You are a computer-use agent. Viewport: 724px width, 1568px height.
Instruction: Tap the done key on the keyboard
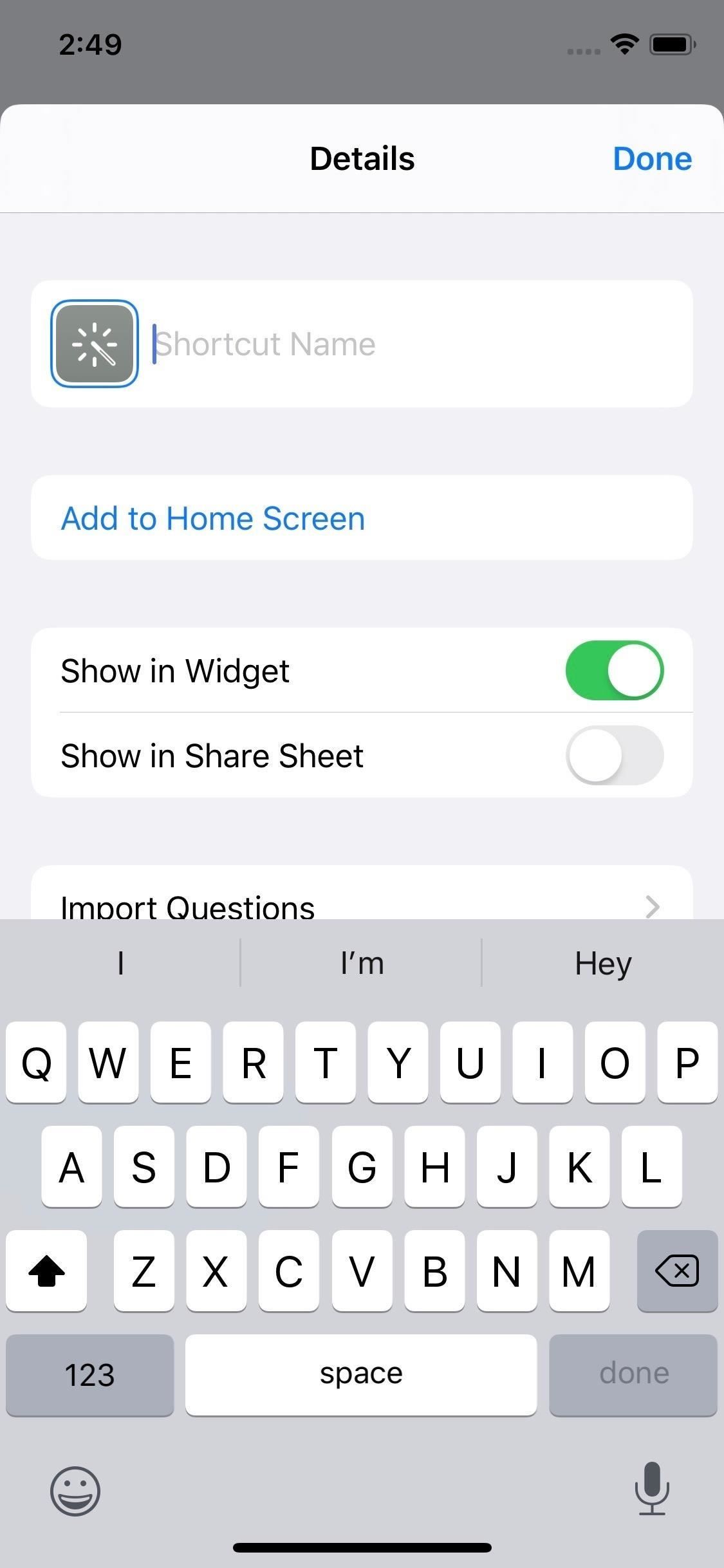pyautogui.click(x=633, y=1373)
